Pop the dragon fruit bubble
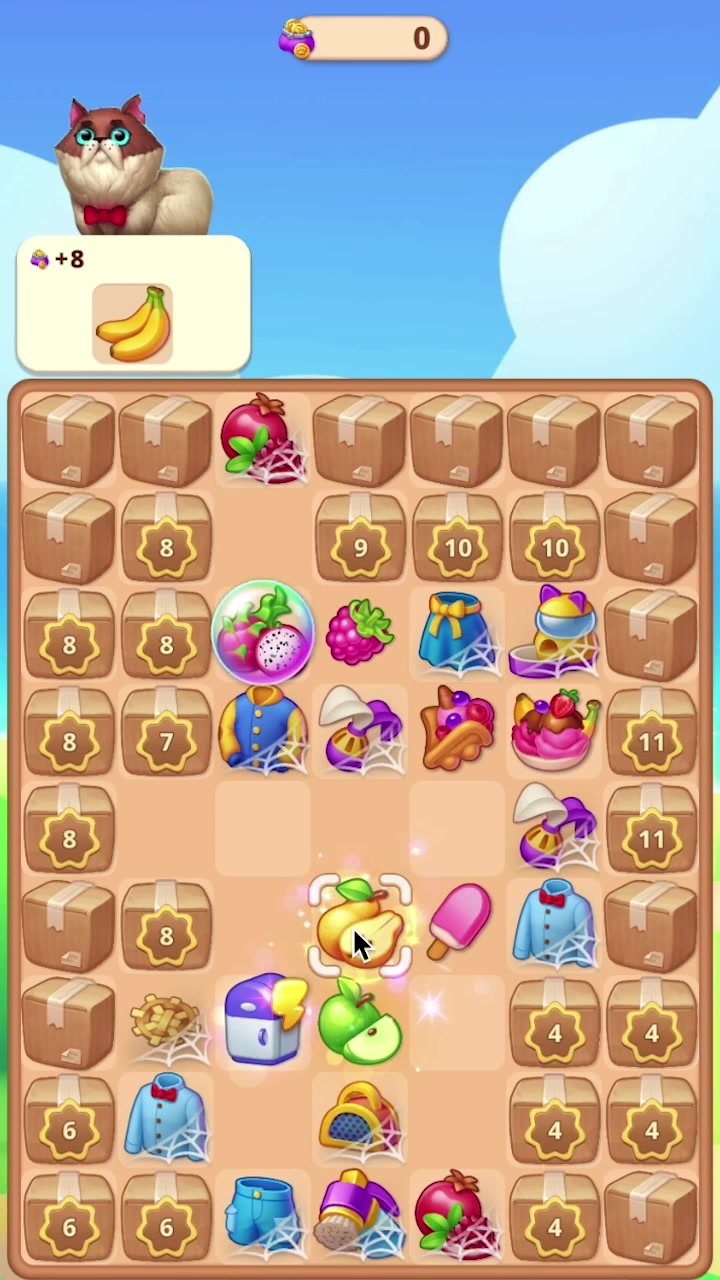This screenshot has width=720, height=1280. (x=263, y=634)
